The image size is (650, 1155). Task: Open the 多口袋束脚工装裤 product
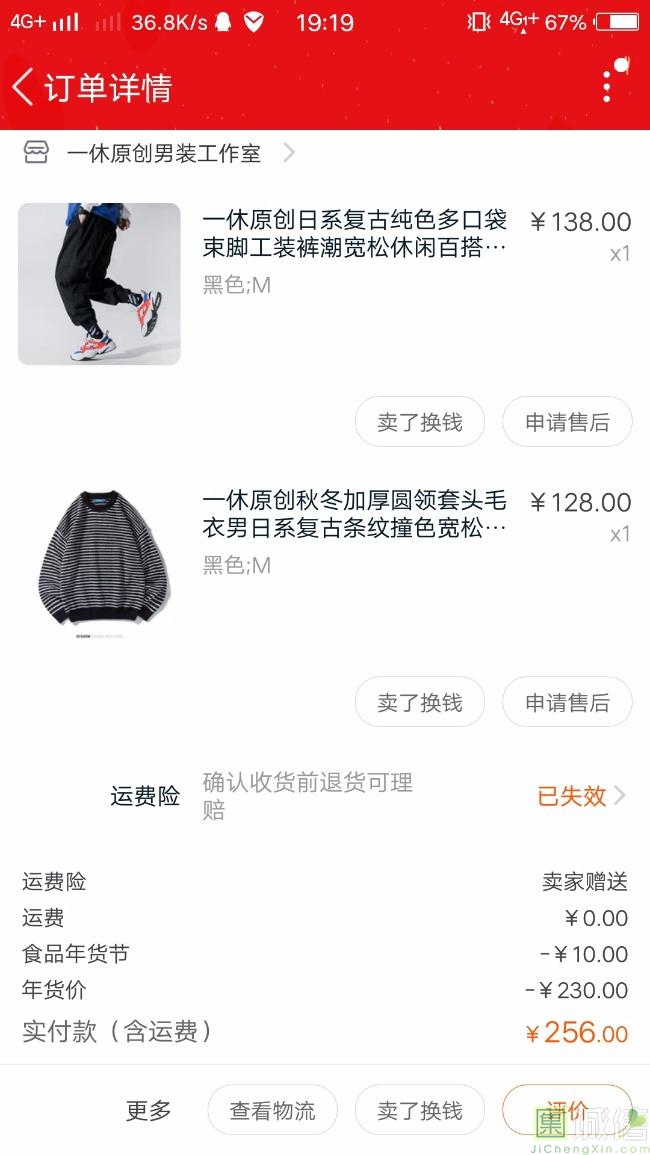coord(354,234)
